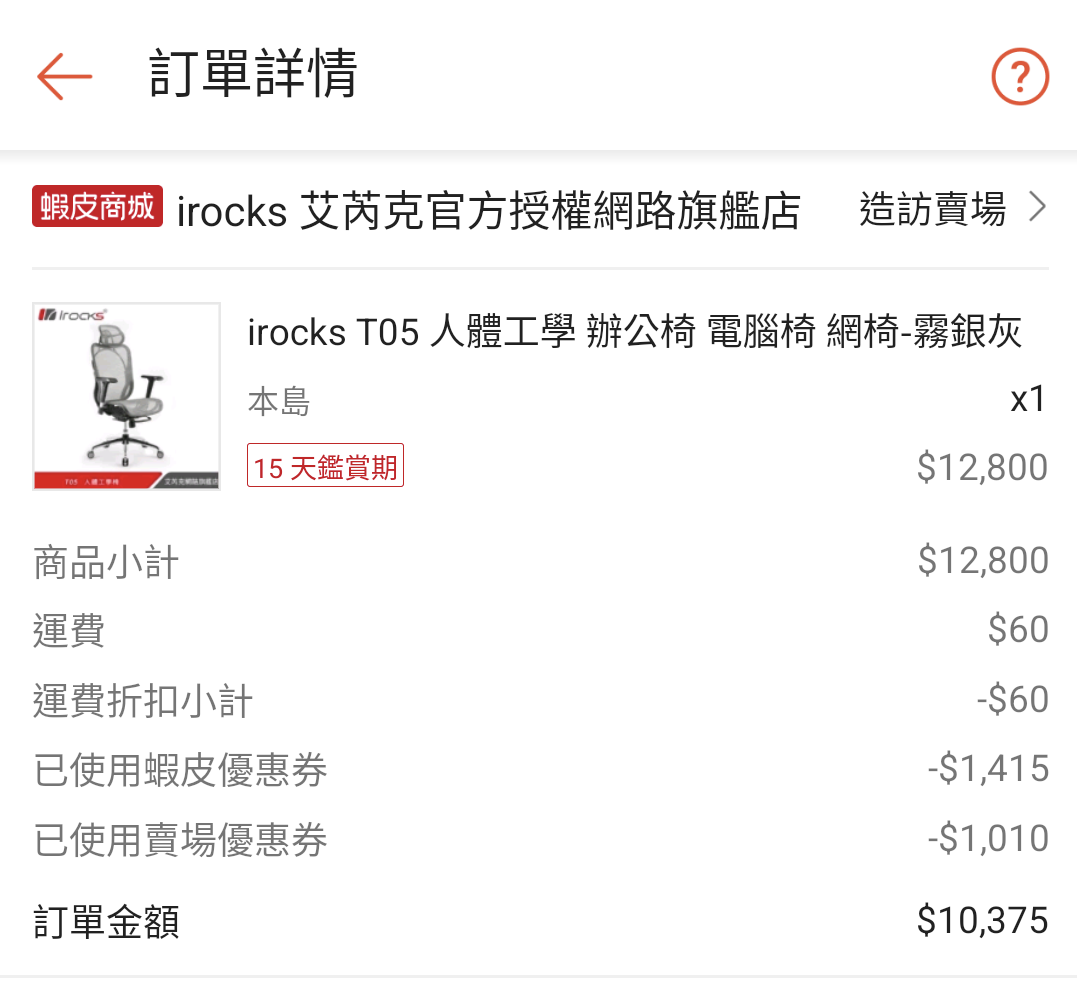Open the irocks T05 chair product item

point(634,334)
